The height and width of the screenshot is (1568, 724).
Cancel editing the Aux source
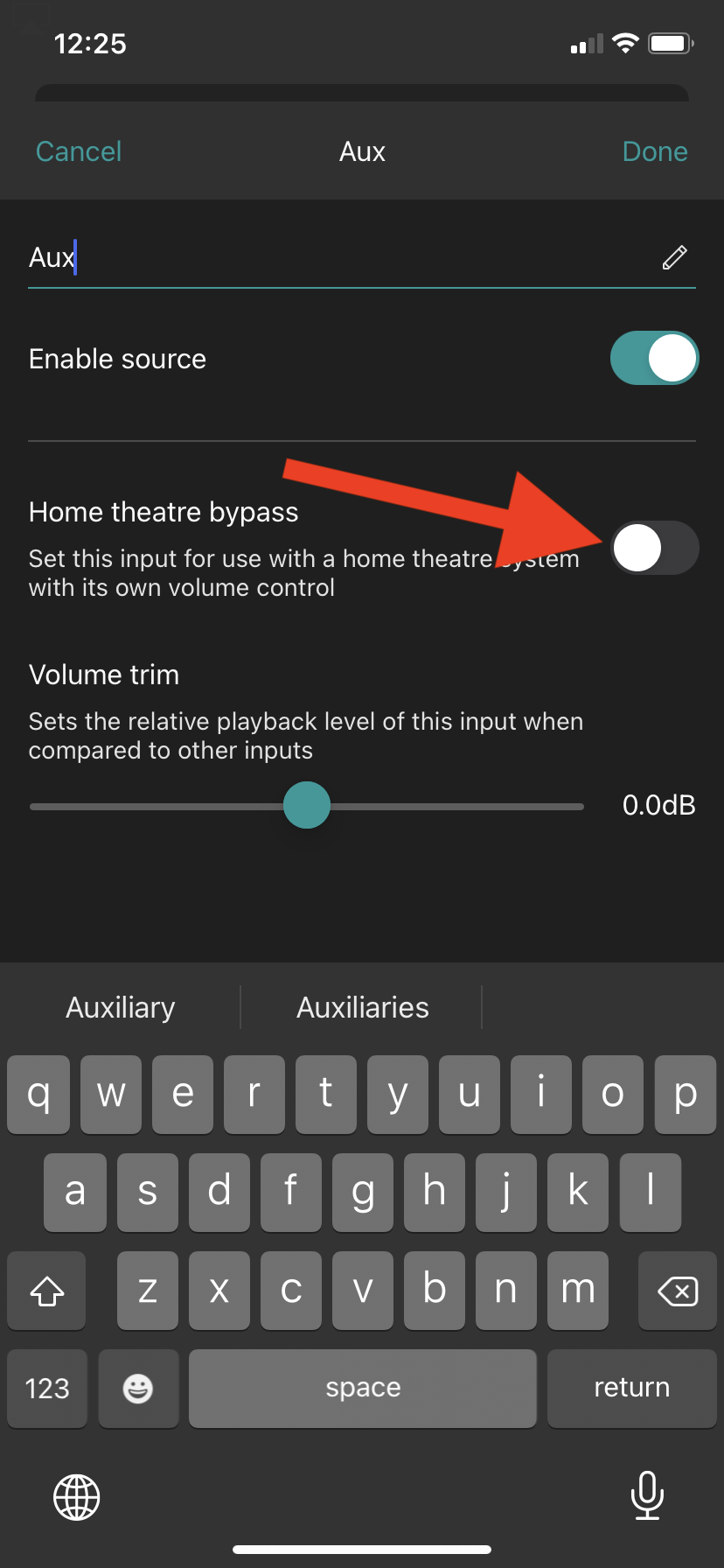click(x=79, y=151)
